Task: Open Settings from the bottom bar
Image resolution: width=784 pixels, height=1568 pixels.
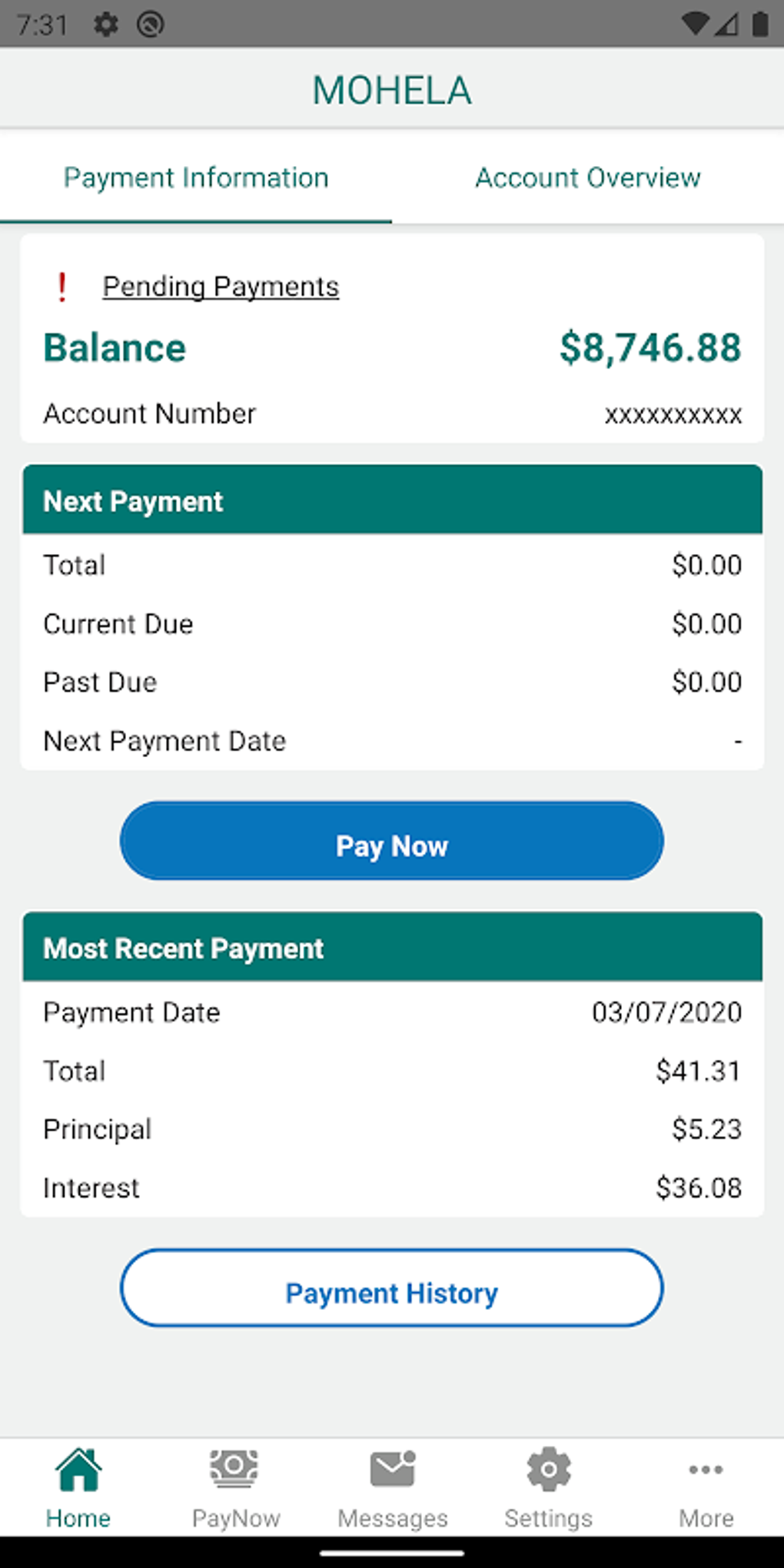Action: click(549, 1487)
